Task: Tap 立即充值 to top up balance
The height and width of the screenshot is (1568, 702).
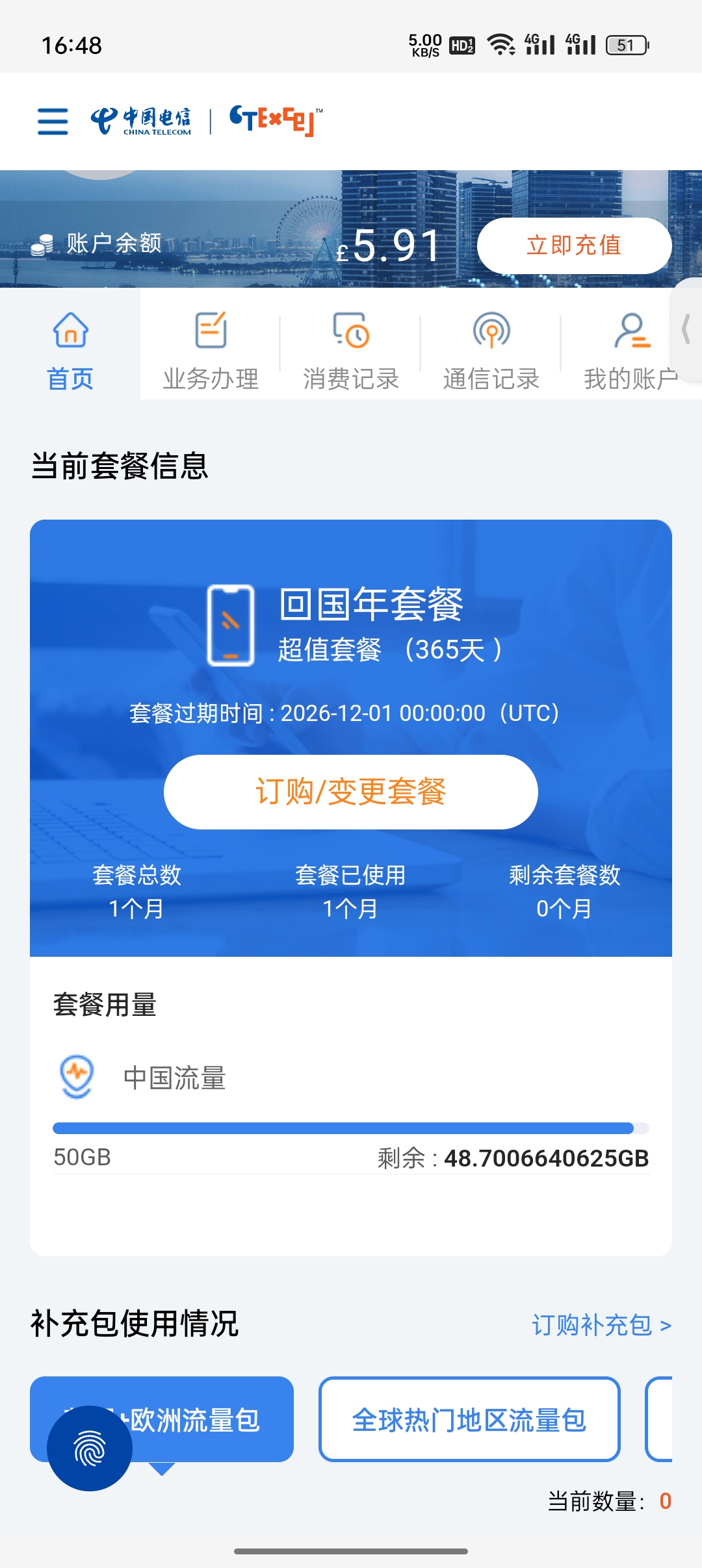Action: (574, 246)
